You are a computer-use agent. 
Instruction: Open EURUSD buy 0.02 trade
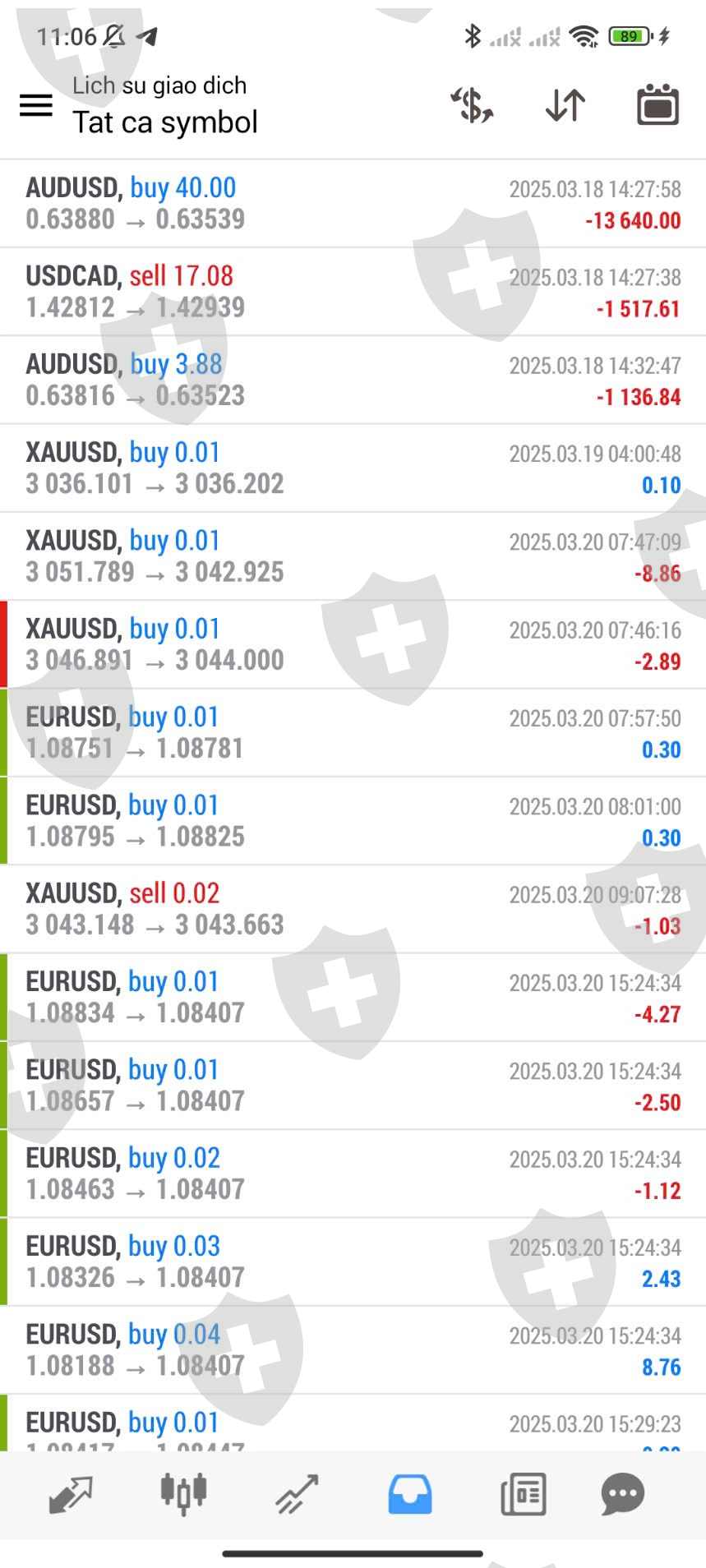[x=353, y=1174]
